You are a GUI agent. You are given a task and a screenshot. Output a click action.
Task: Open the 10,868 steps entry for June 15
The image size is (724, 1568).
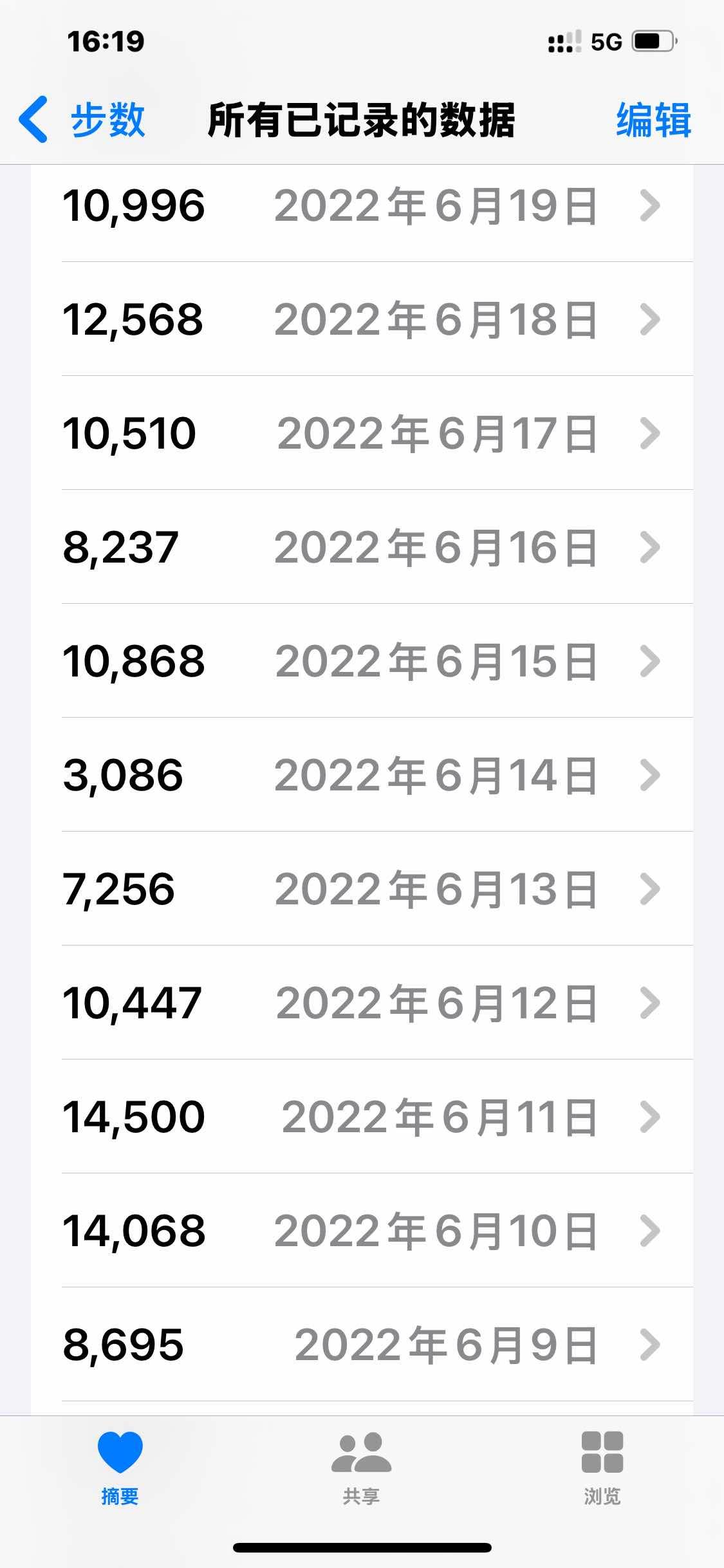click(x=362, y=661)
